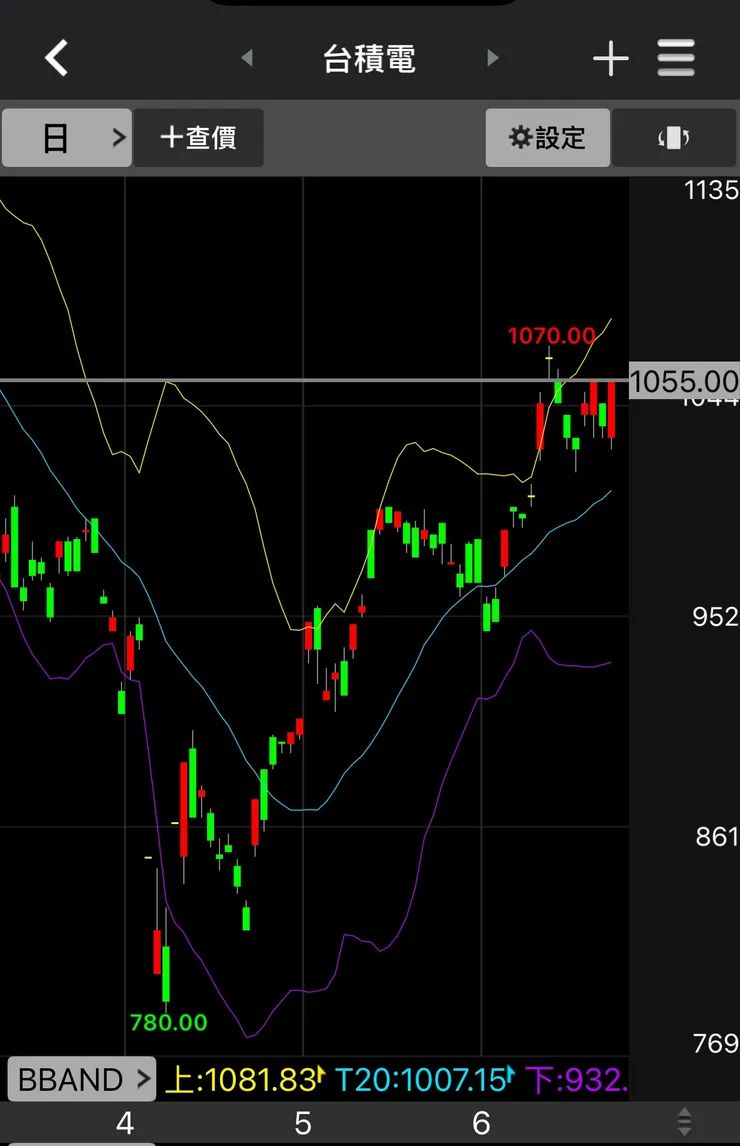Screen dimensions: 740x1146
Task: Go back using the top-left arrow
Action: (57, 58)
